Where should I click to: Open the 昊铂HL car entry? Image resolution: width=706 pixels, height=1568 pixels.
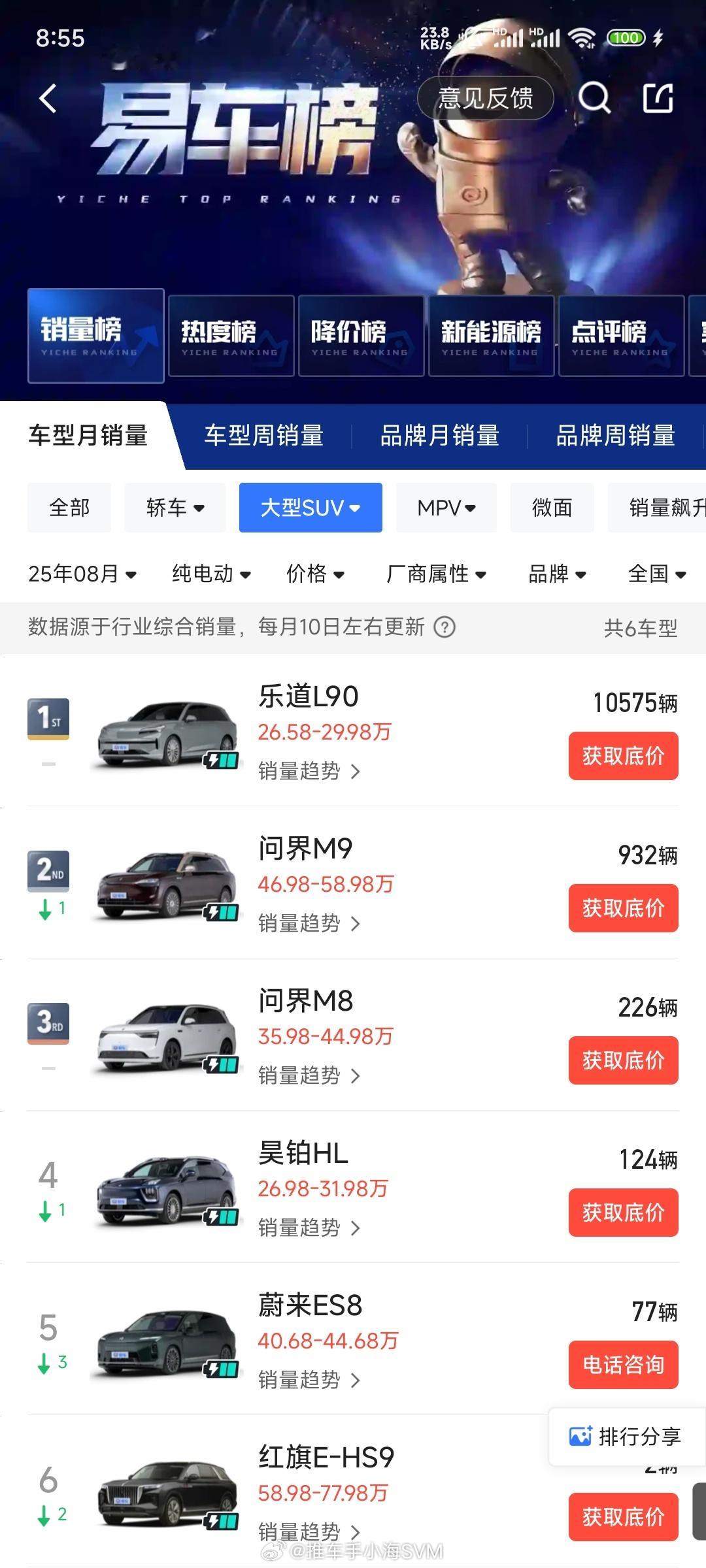tap(303, 1154)
